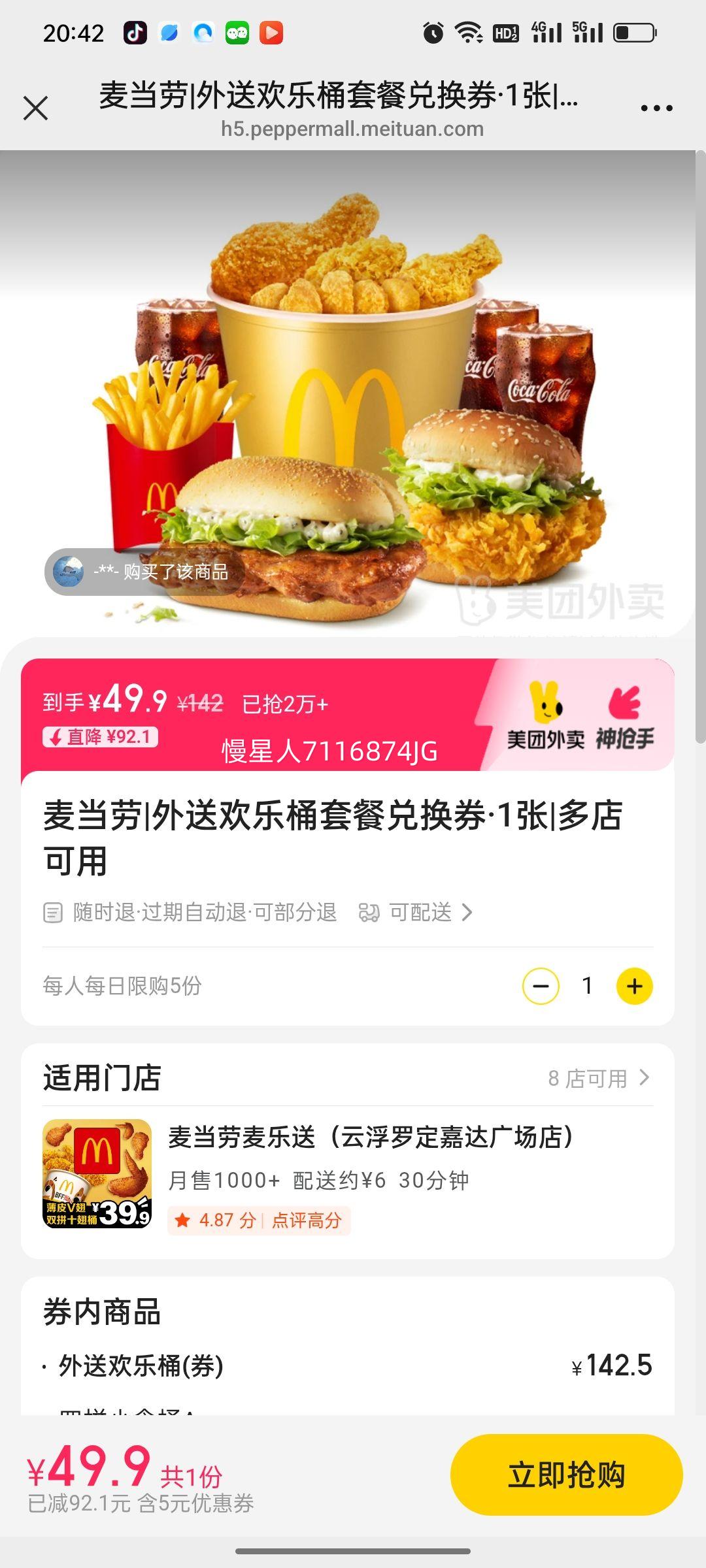Screen dimensions: 706x1568
Task: View all 8 店可用 stores
Action: coord(599,1078)
